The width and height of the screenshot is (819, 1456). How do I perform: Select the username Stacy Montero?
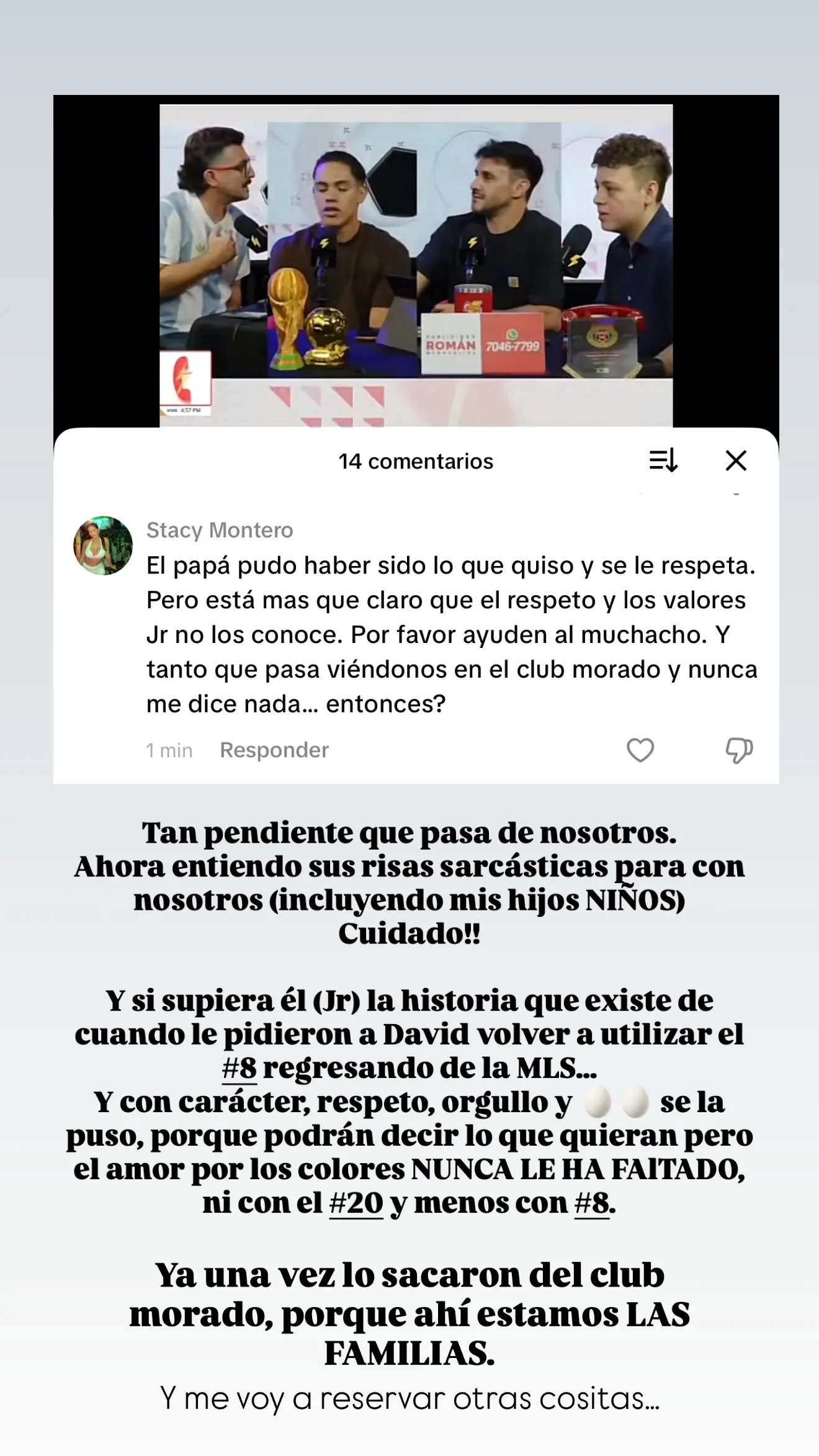point(219,531)
